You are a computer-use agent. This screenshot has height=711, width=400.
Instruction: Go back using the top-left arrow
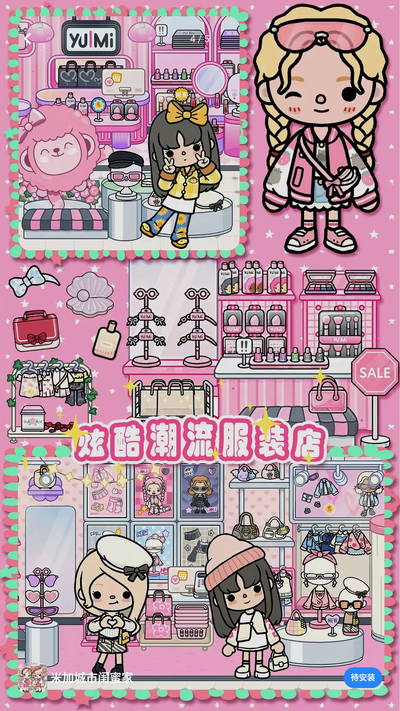[27, 38]
